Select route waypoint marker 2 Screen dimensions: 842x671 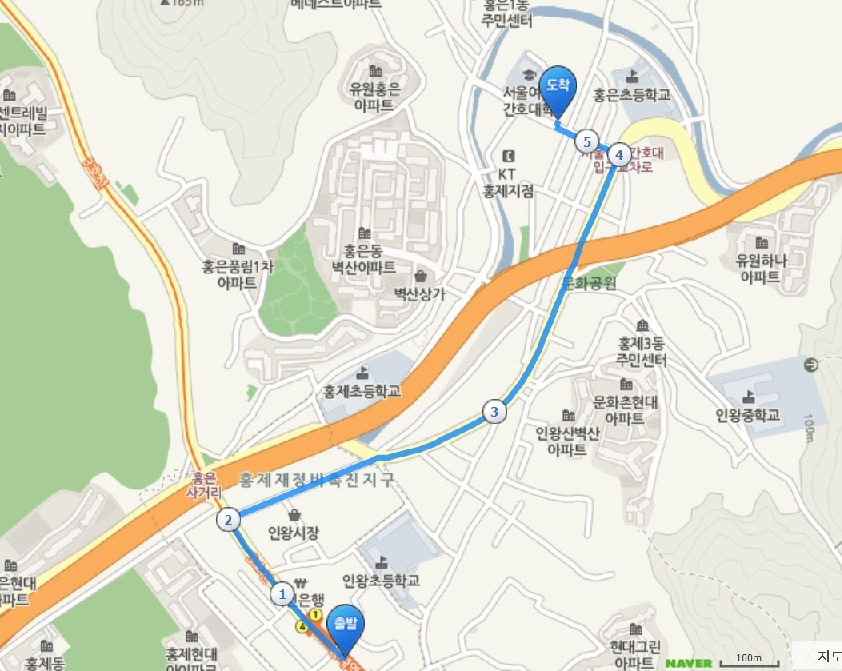(228, 519)
